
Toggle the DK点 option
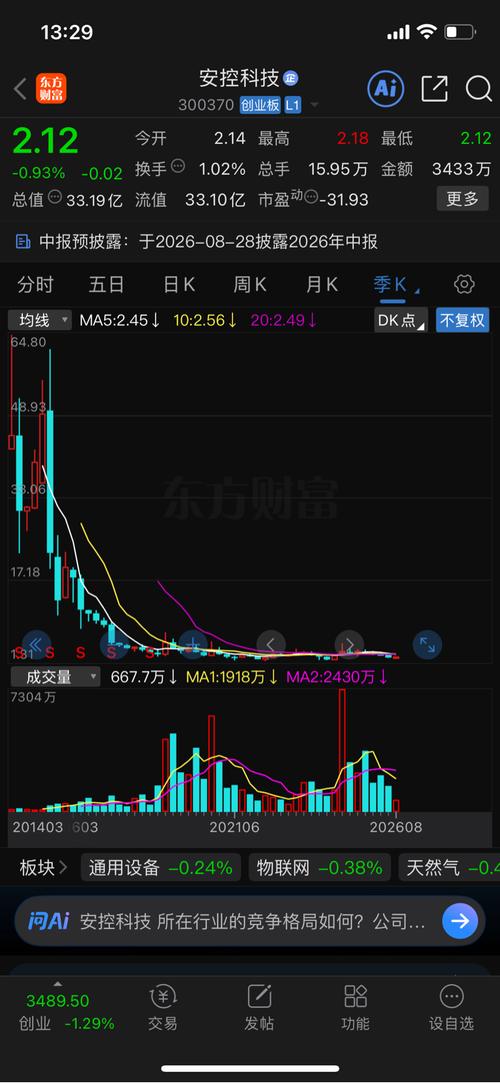coord(401,320)
